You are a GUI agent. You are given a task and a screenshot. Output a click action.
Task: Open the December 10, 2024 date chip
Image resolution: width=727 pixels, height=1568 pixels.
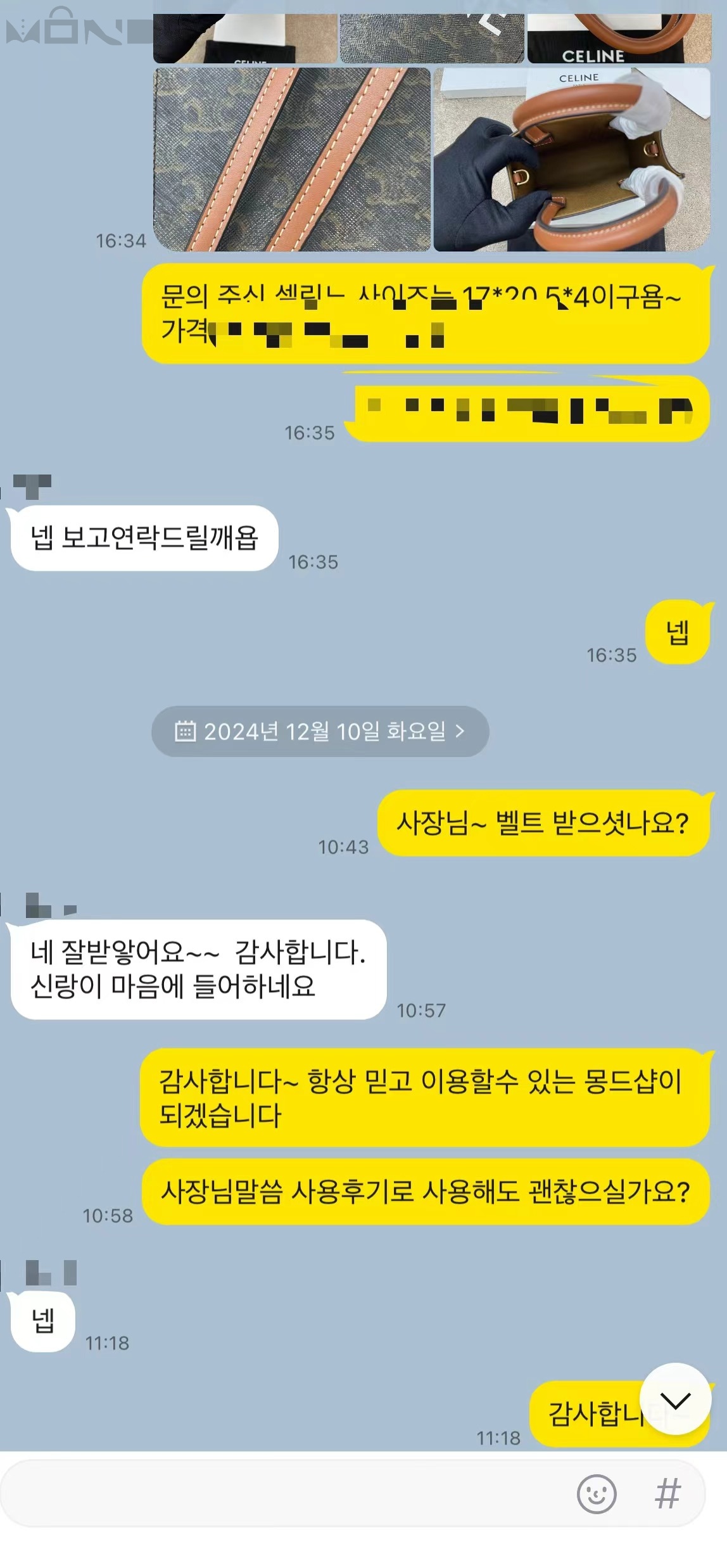click(x=320, y=732)
